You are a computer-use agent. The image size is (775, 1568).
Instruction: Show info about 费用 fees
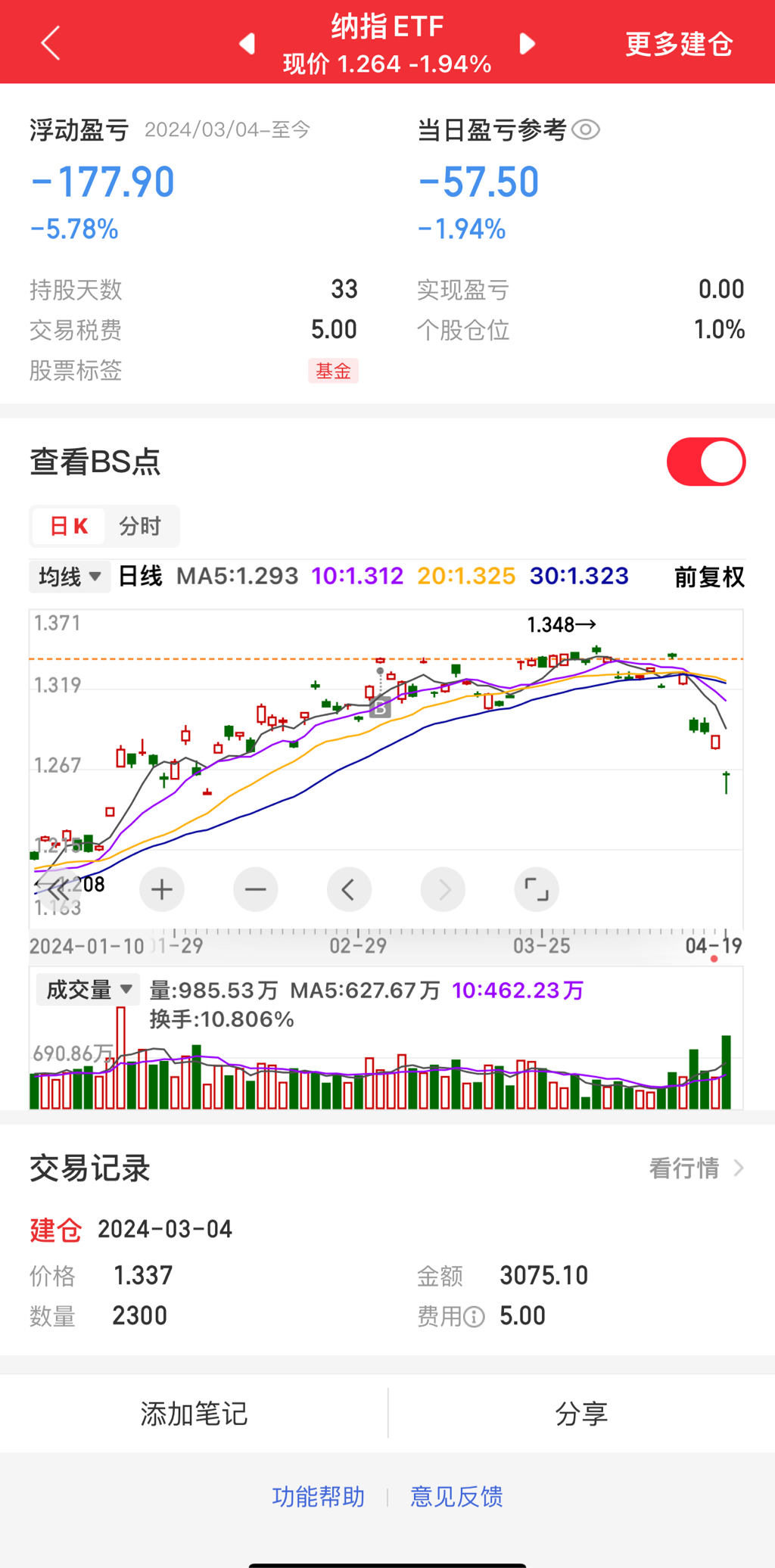475,1318
